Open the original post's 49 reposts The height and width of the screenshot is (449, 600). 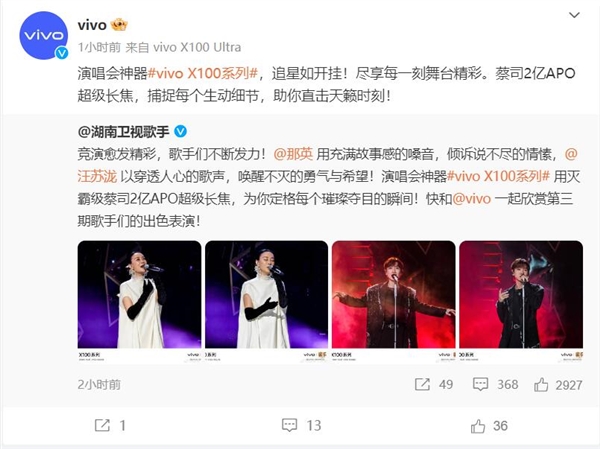coord(435,385)
